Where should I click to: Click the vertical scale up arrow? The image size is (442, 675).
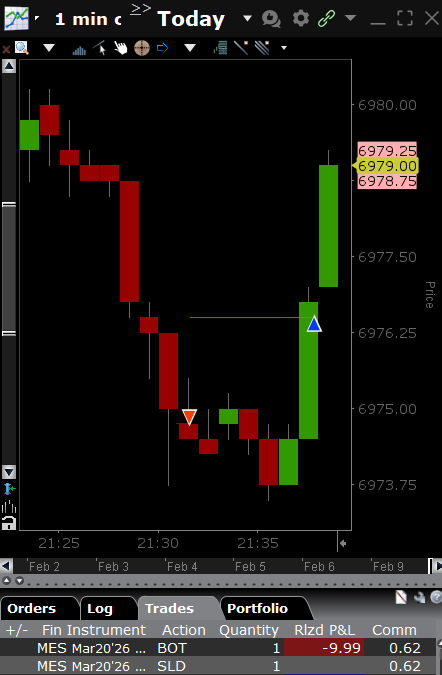(9, 66)
